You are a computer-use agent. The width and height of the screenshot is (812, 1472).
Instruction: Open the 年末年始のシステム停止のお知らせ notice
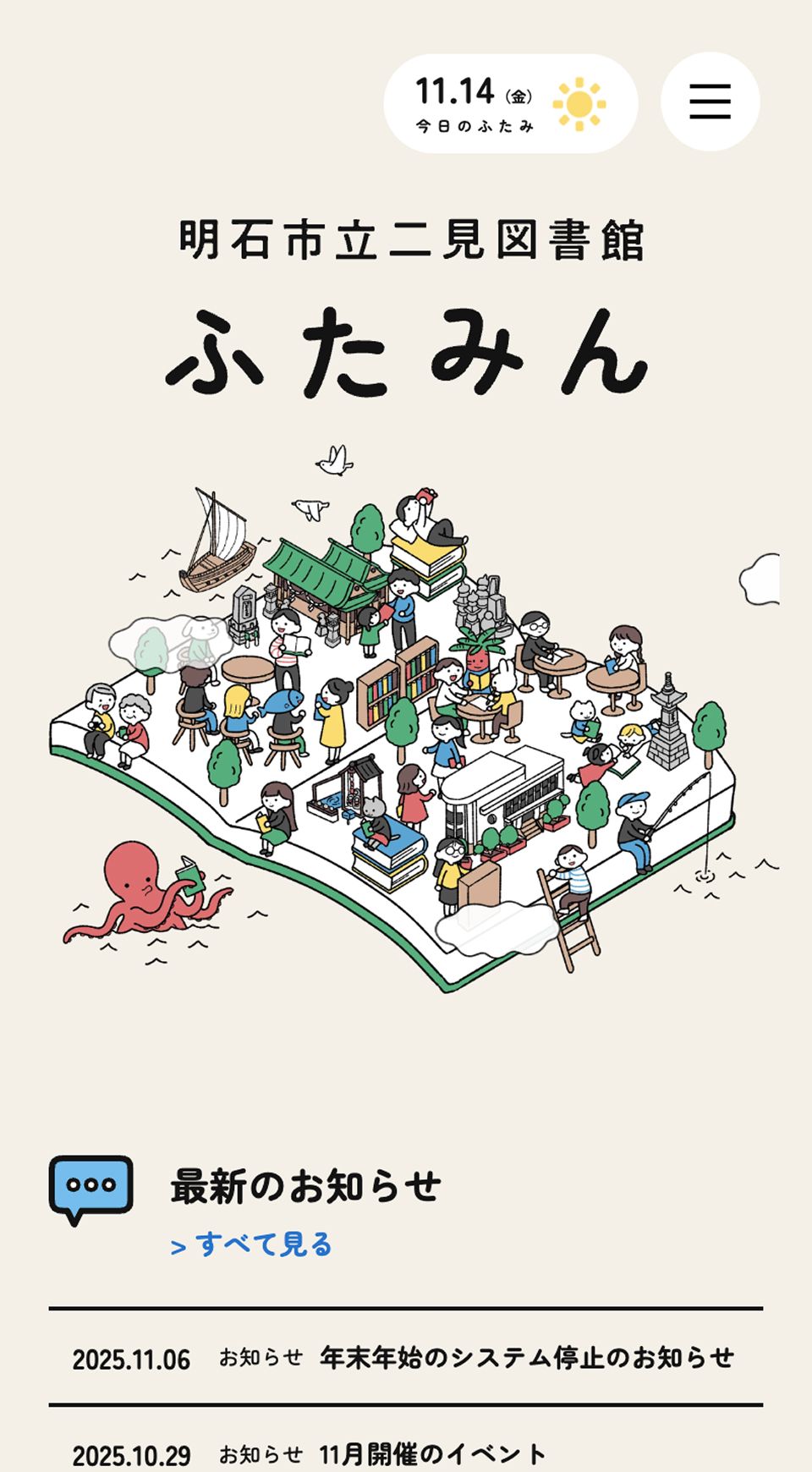coord(525,1358)
